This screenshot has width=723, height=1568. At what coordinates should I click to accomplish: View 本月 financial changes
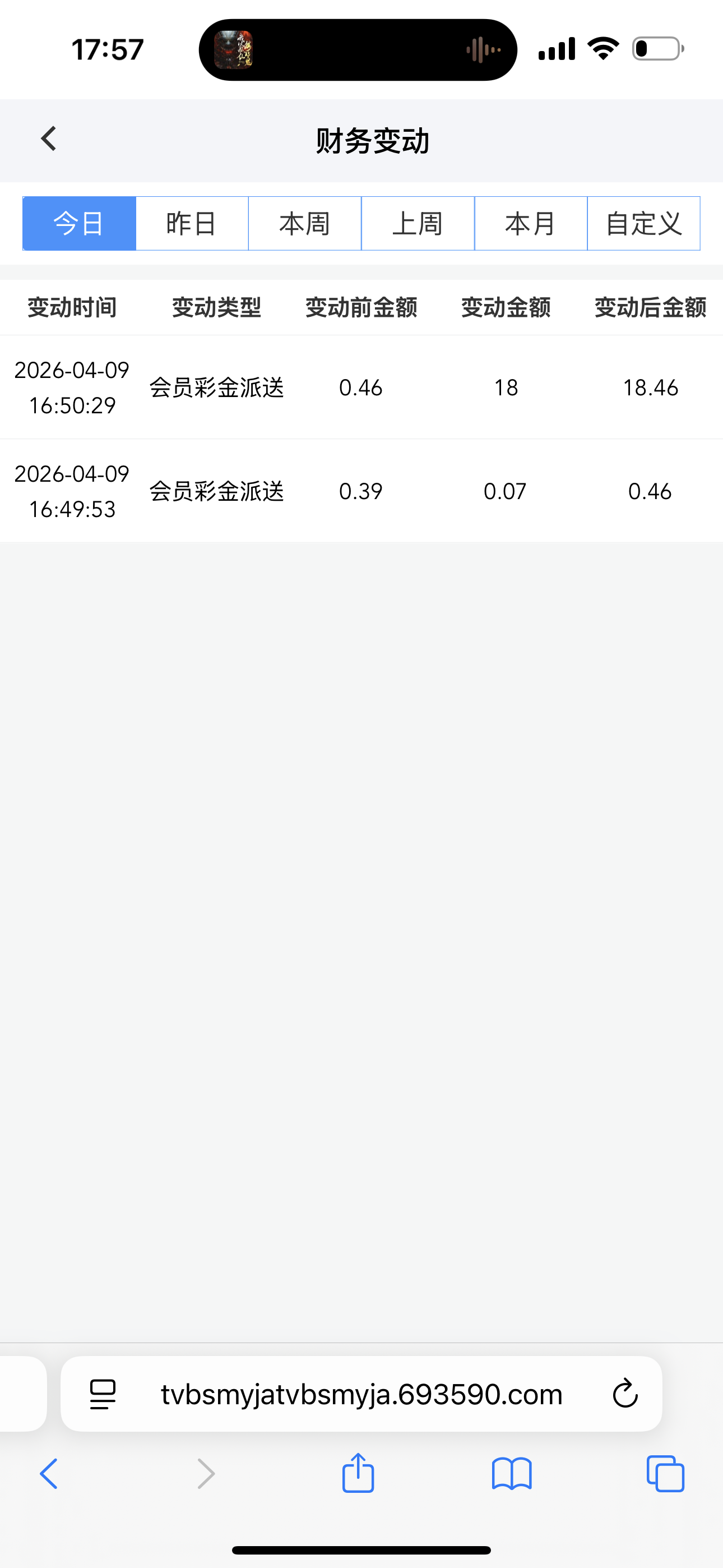pyautogui.click(x=531, y=223)
